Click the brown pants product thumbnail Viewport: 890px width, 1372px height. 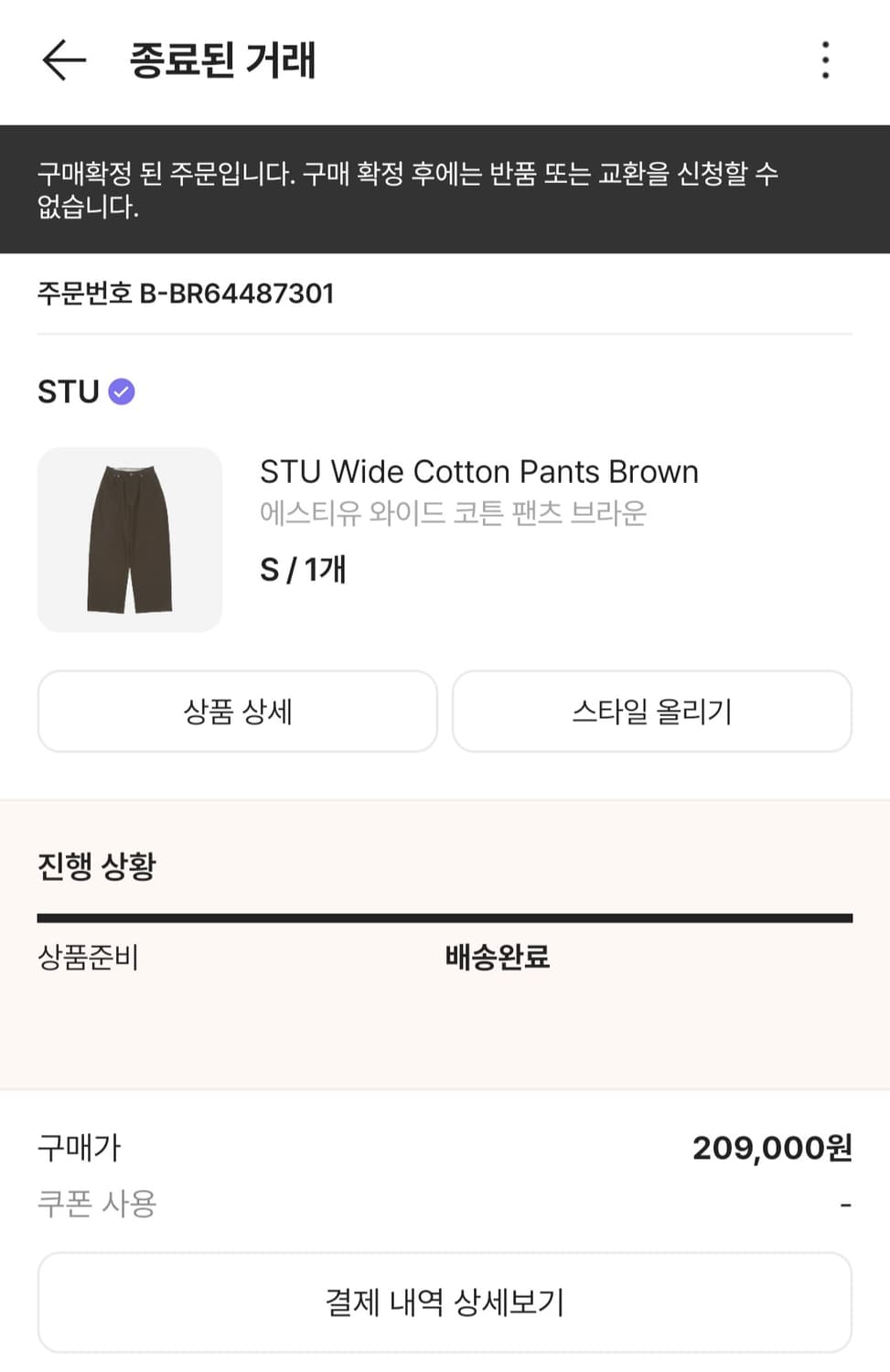tap(128, 539)
